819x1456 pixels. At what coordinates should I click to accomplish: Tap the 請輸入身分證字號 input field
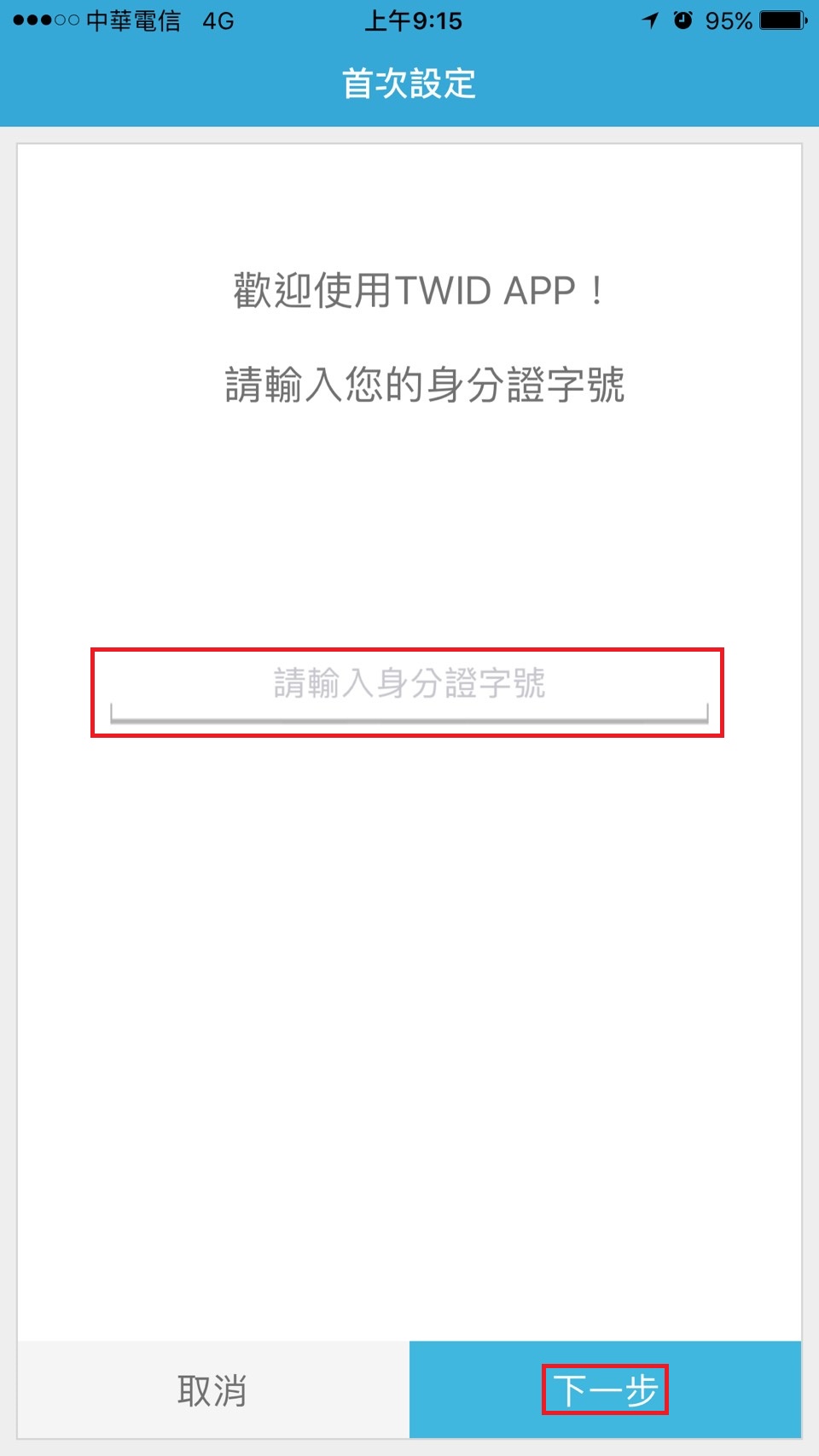409,692
